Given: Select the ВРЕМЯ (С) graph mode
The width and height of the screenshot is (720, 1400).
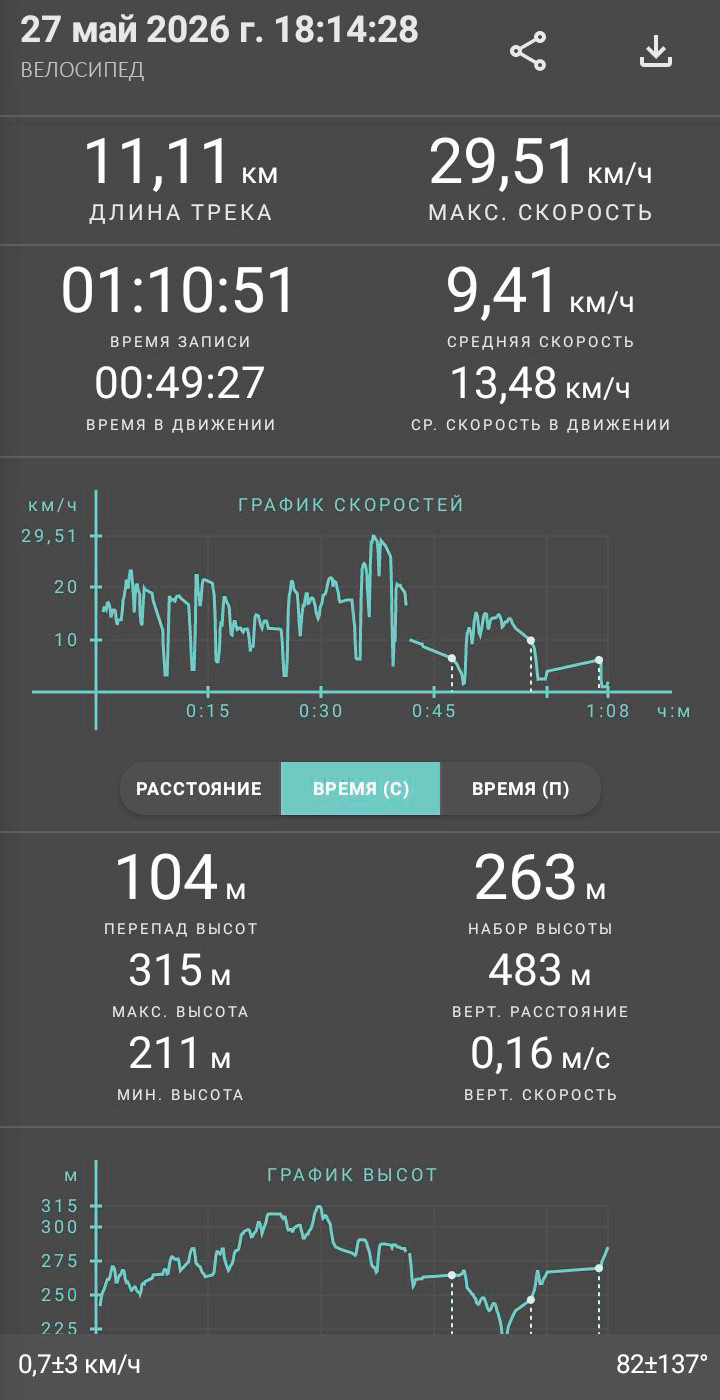Looking at the screenshot, I should coord(361,789).
